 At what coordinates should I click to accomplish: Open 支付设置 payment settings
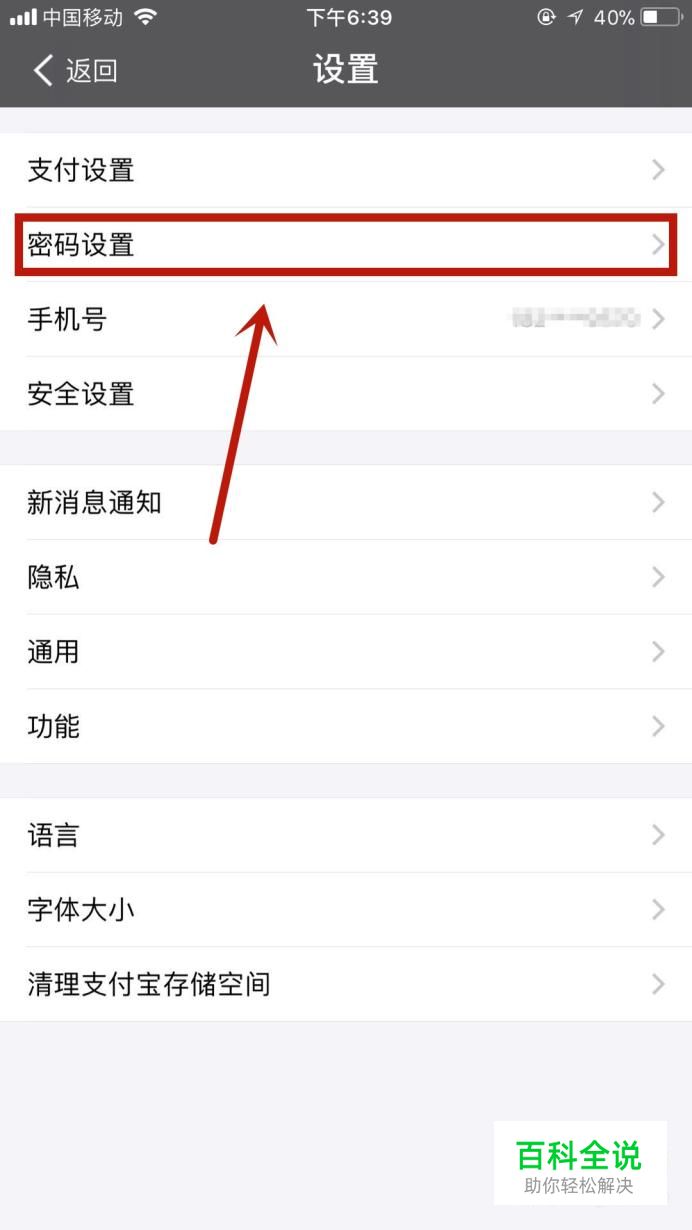[x=345, y=170]
